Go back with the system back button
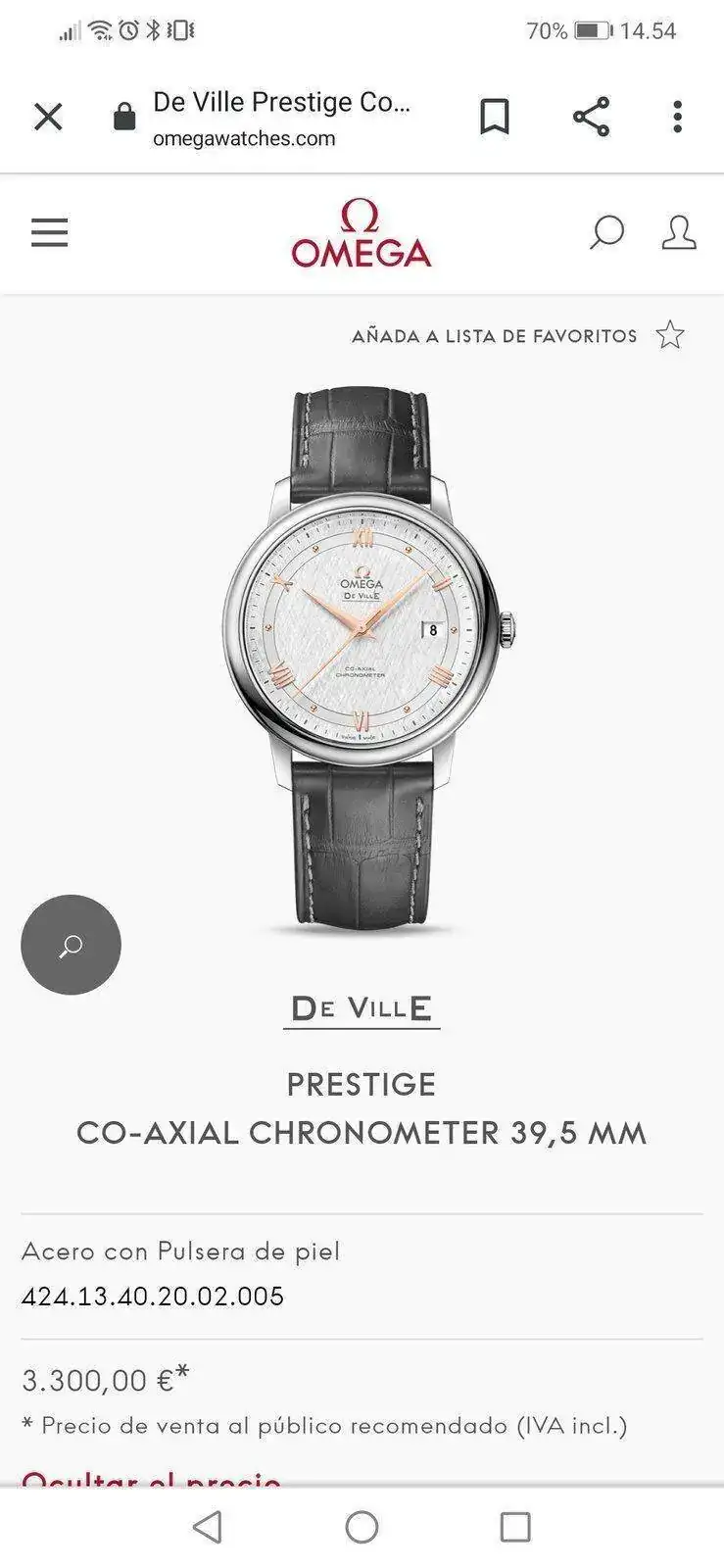Image resolution: width=724 pixels, height=1568 pixels. (x=208, y=1527)
